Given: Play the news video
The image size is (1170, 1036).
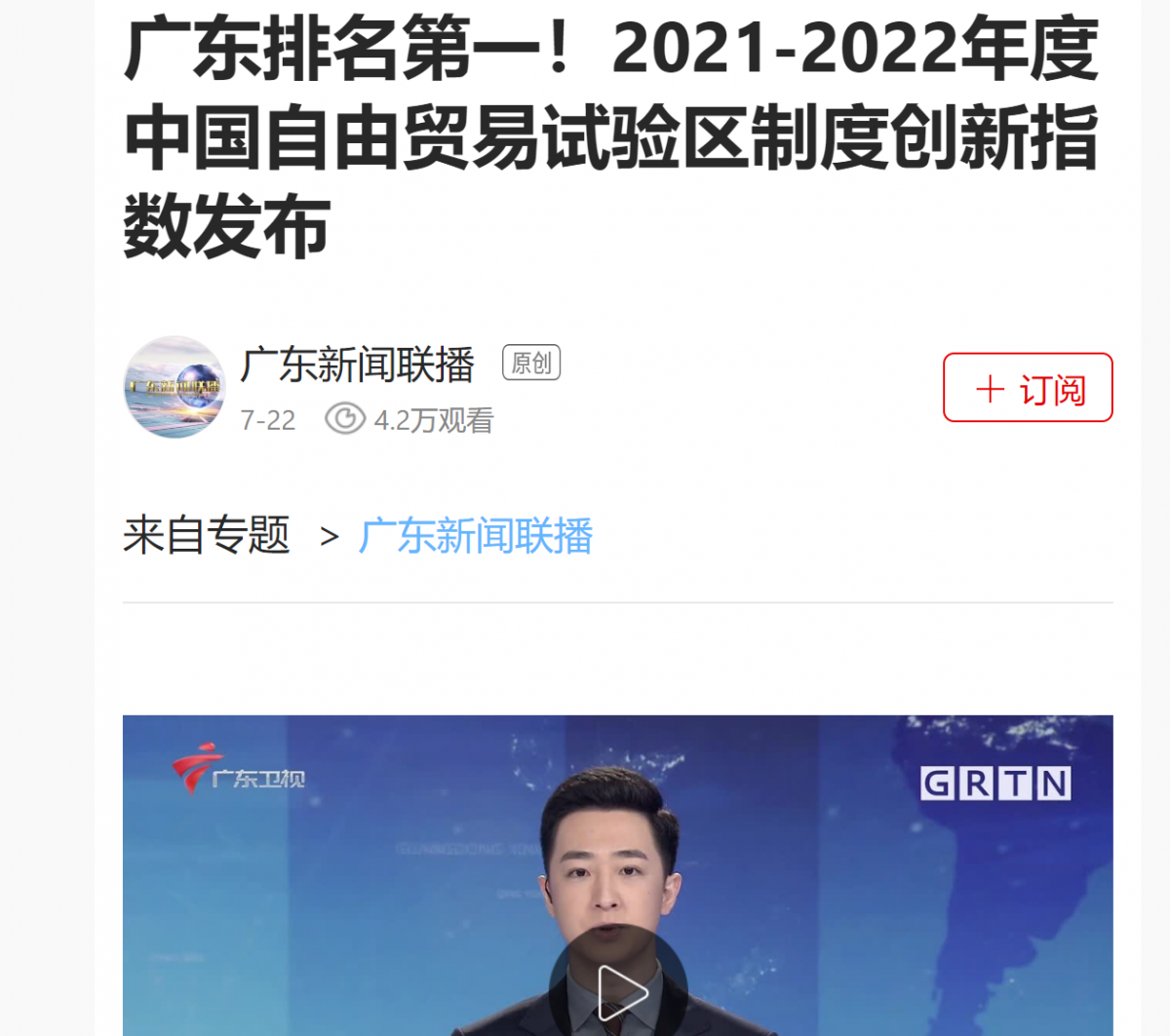Looking at the screenshot, I should 620,991.
